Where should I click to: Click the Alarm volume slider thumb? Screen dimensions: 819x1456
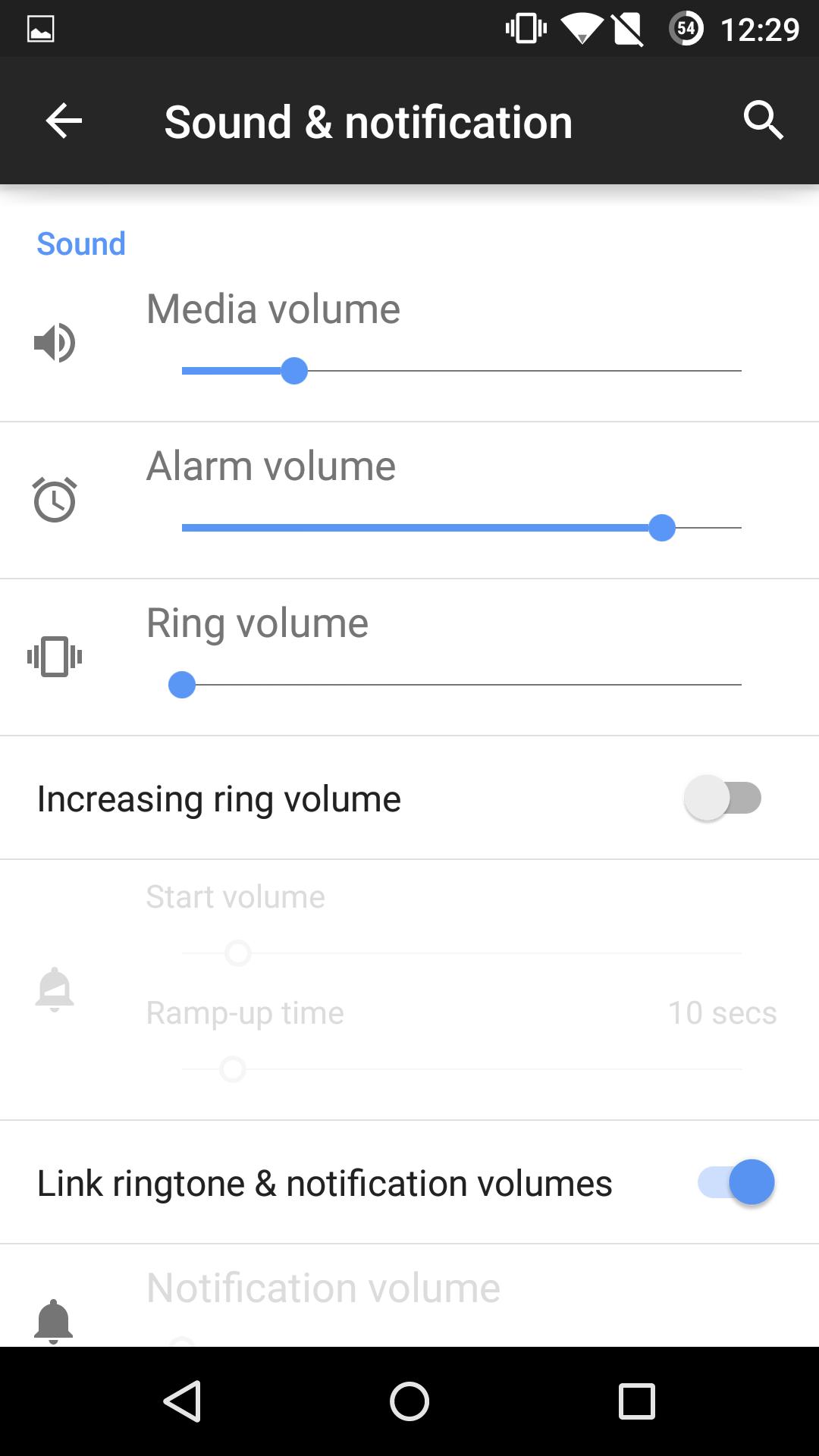(x=664, y=528)
